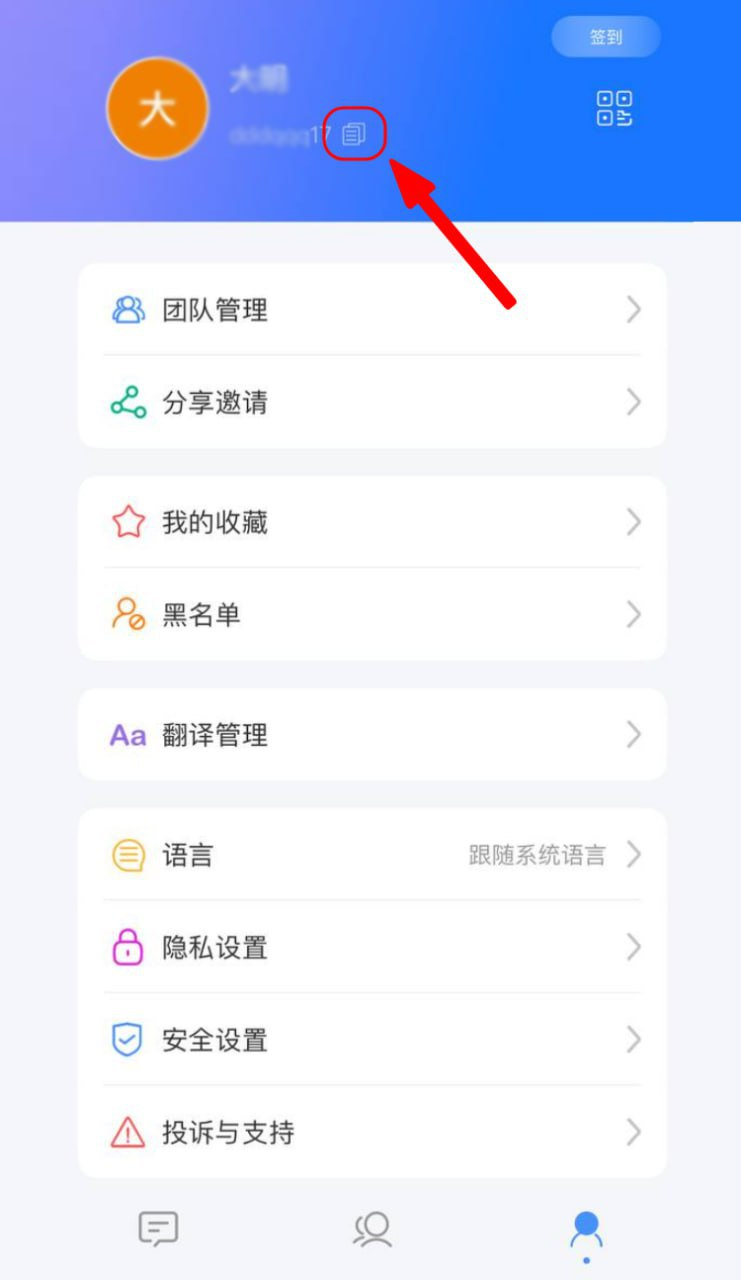Open 隐私设置 privacy settings
Image resolution: width=741 pixels, height=1280 pixels.
(371, 947)
